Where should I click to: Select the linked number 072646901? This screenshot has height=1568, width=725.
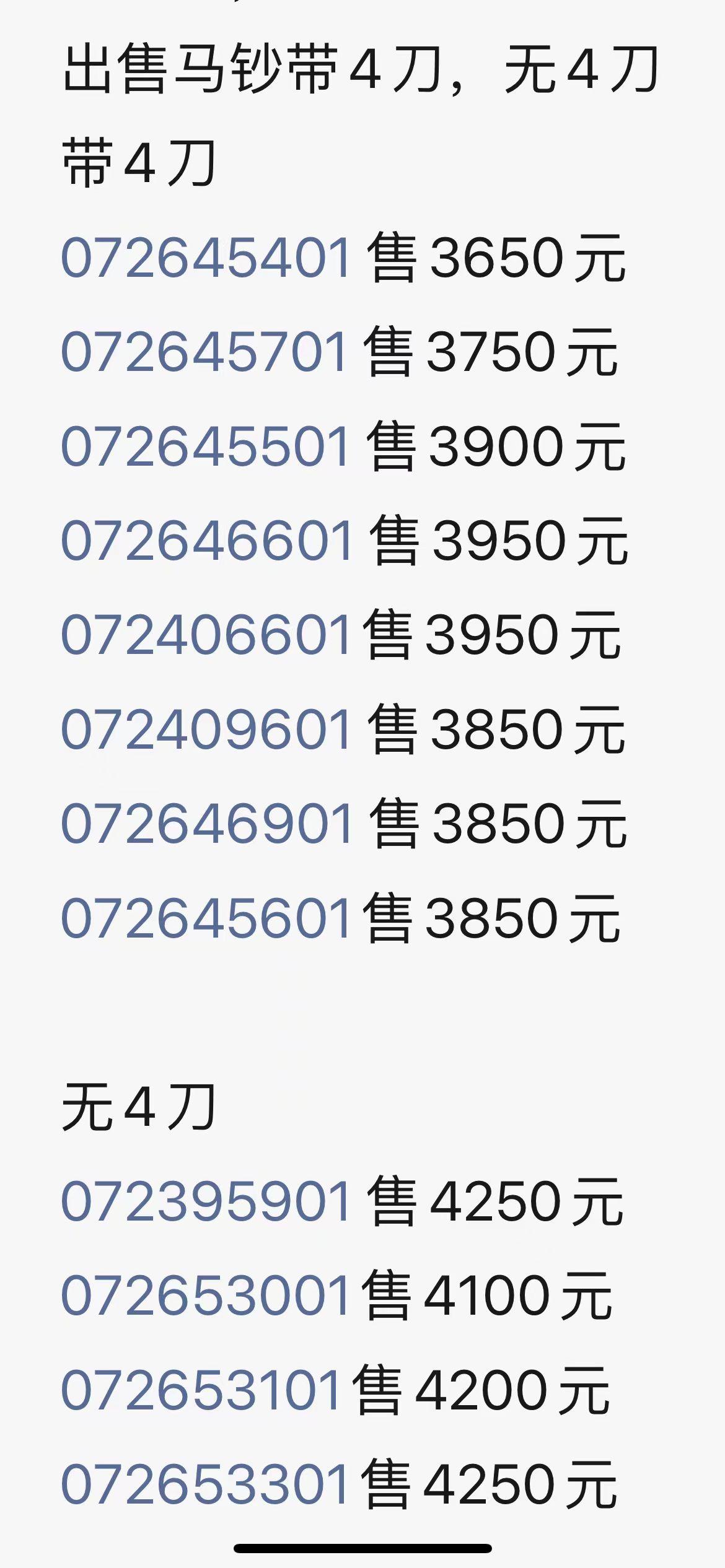(x=208, y=824)
